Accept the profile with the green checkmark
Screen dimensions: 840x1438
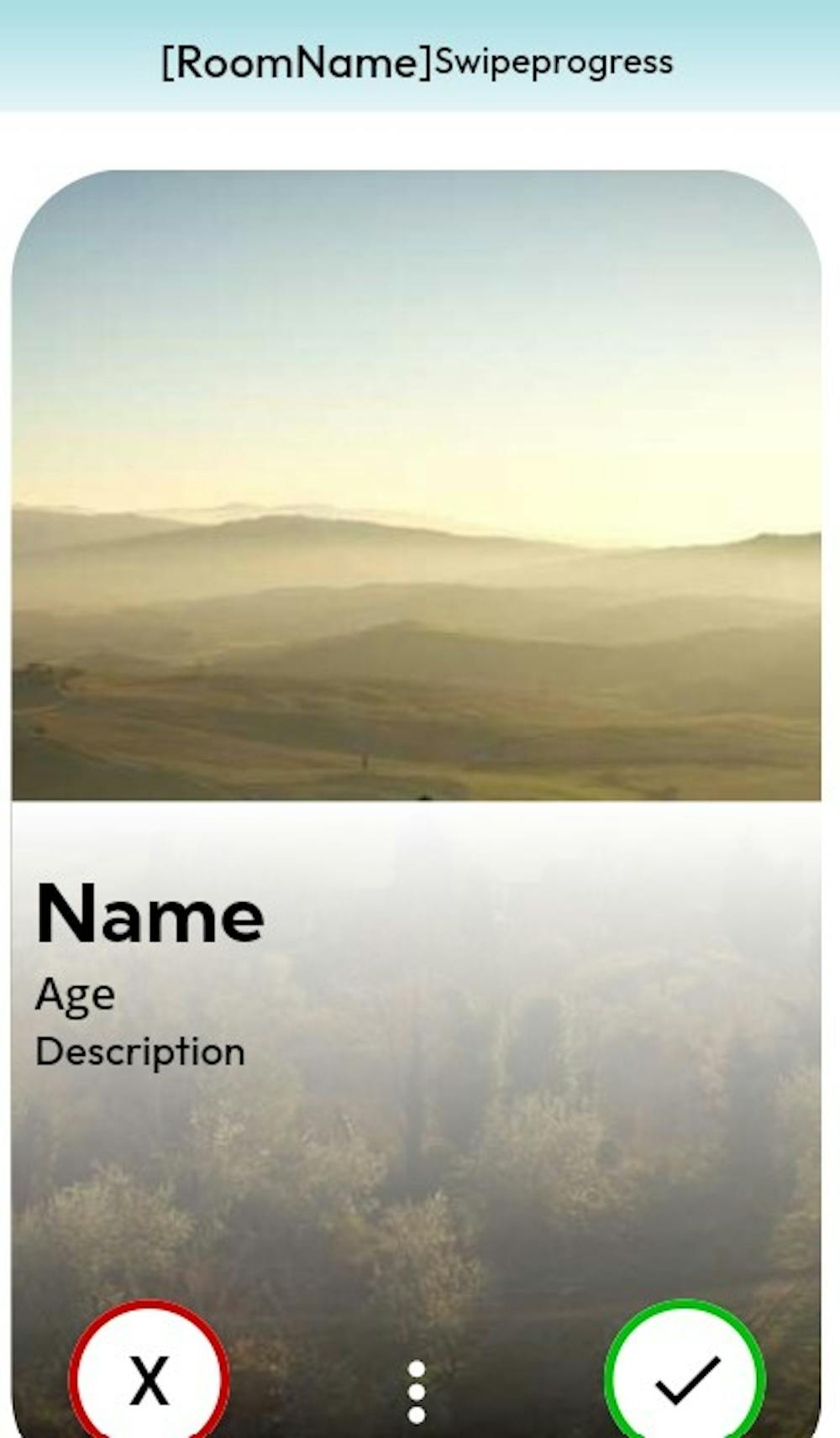685,1378
